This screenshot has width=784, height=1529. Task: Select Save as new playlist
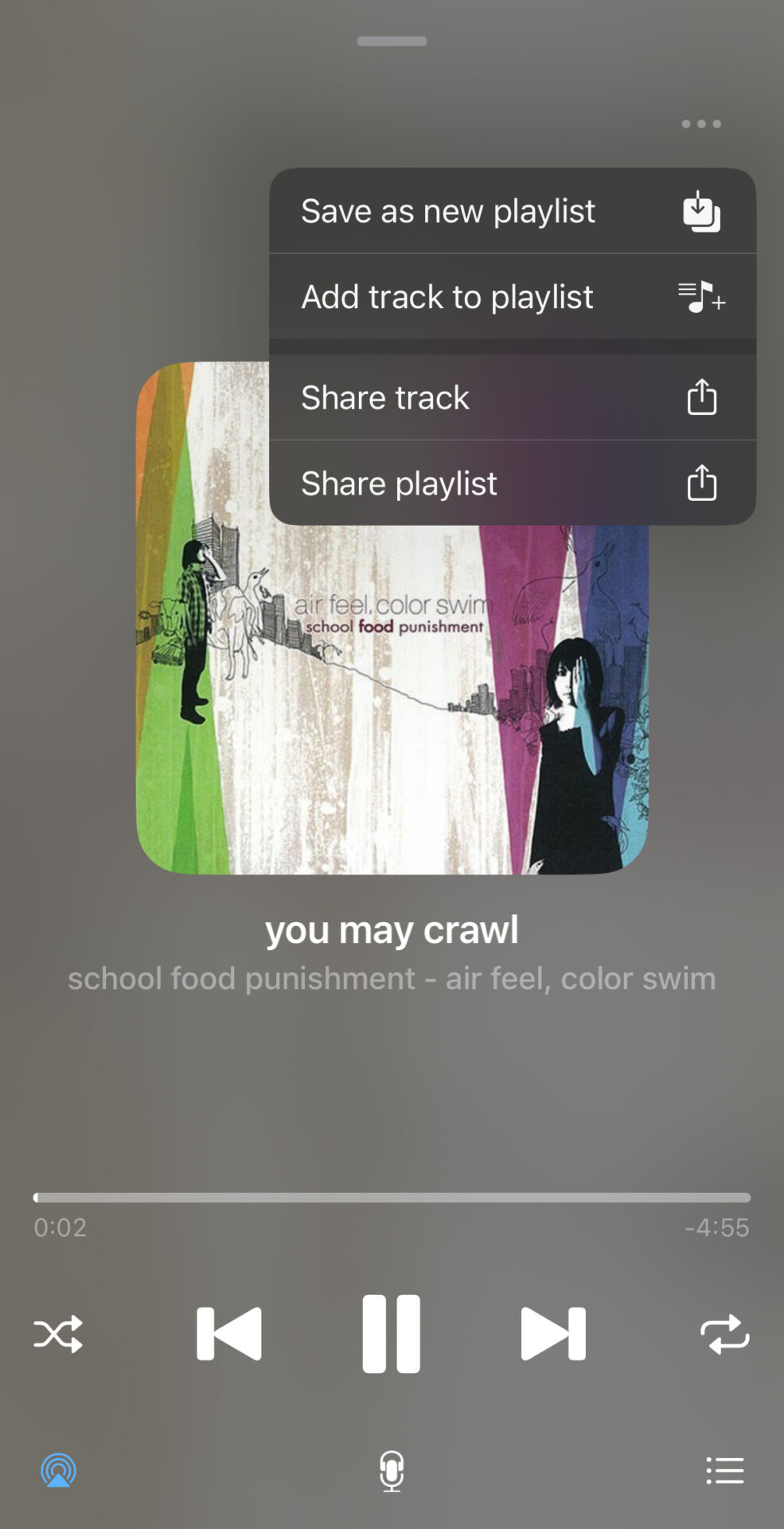coord(512,212)
